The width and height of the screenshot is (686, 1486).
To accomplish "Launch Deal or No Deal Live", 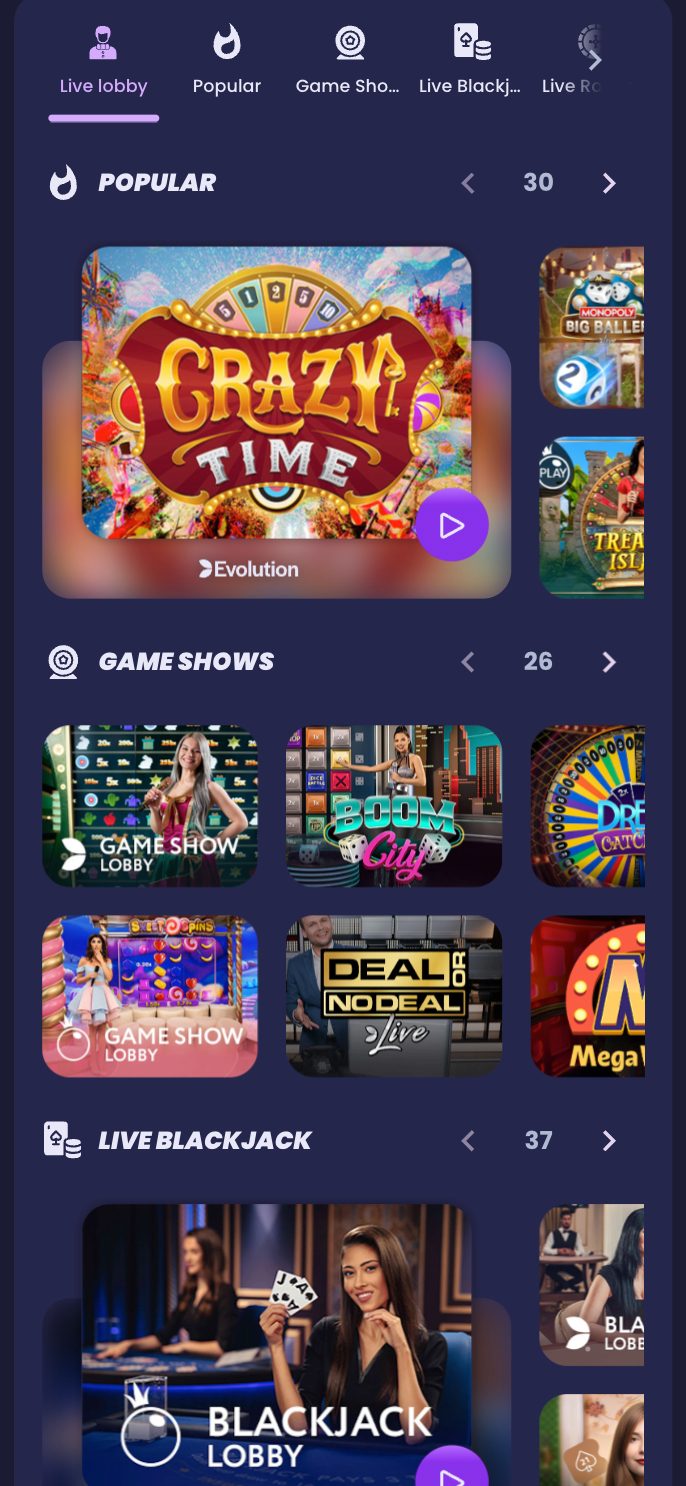I will [x=394, y=996].
